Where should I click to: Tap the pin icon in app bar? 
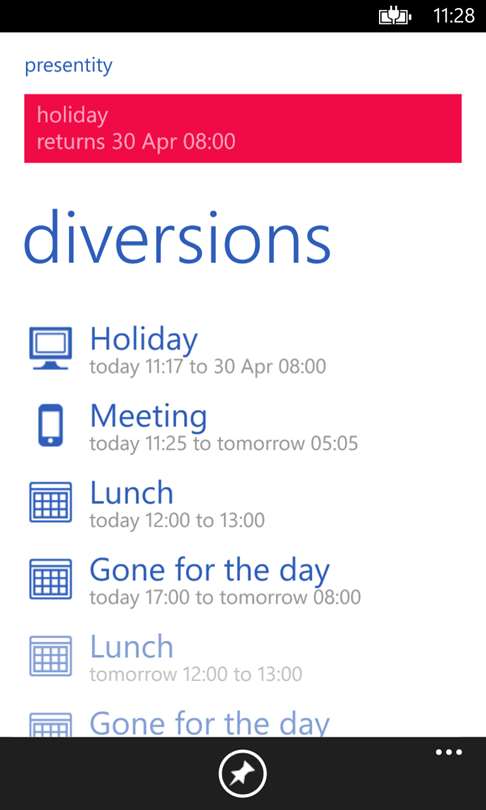(242, 774)
